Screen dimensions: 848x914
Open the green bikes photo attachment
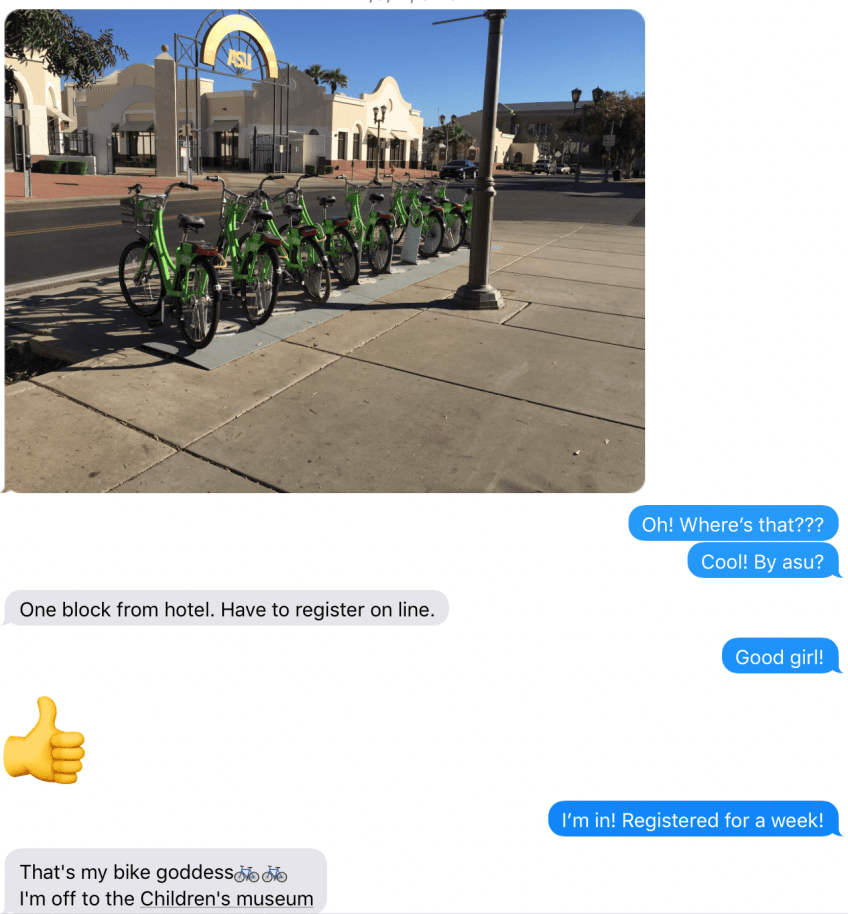pyautogui.click(x=324, y=250)
